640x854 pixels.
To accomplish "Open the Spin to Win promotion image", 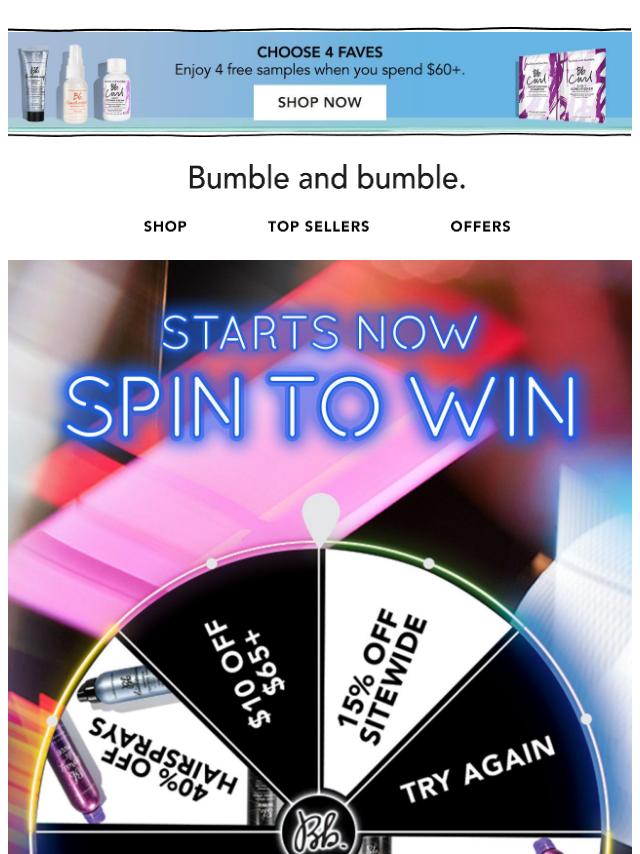I will (x=320, y=560).
